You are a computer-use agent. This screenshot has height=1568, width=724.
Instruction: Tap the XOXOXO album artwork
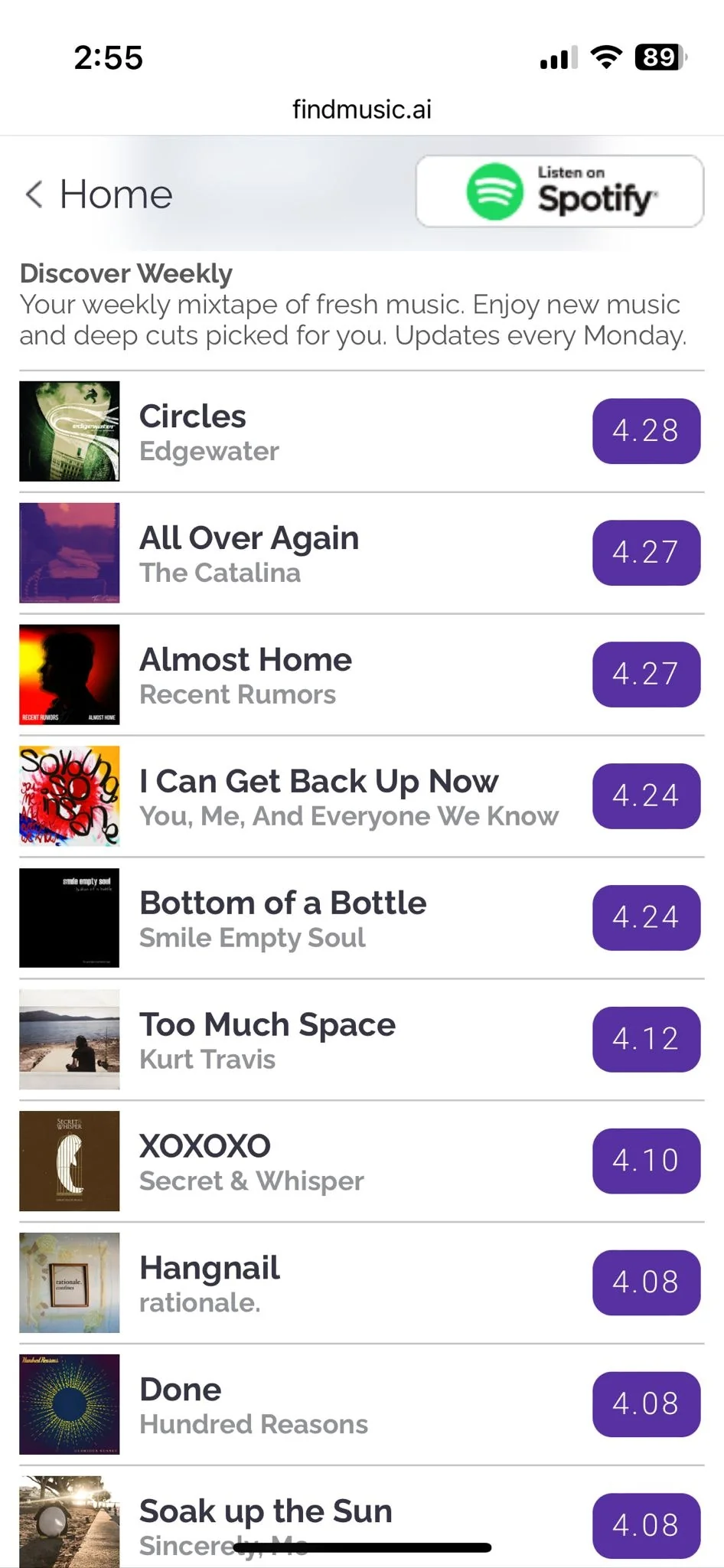click(69, 1161)
